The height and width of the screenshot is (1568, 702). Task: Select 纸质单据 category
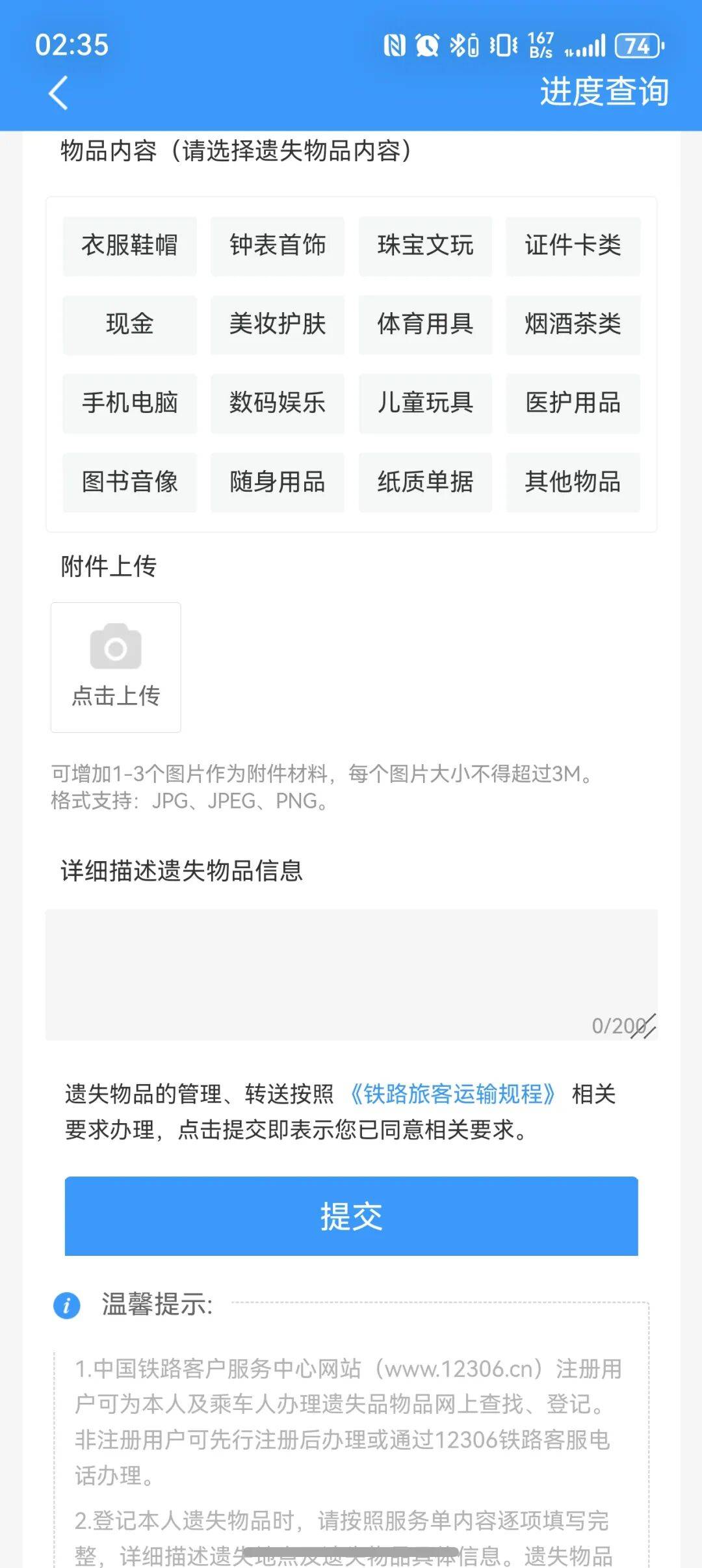click(425, 482)
